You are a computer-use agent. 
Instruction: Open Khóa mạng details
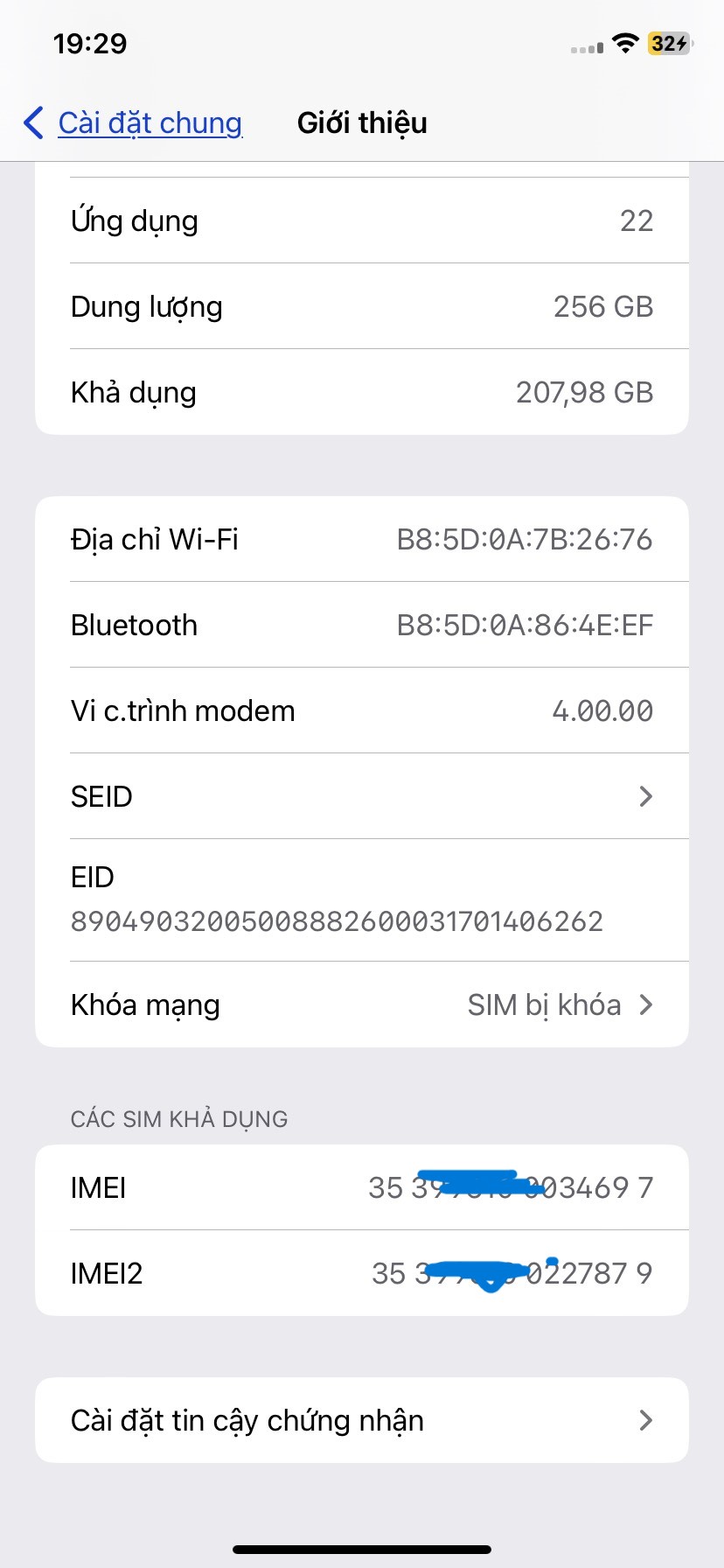[361, 1004]
